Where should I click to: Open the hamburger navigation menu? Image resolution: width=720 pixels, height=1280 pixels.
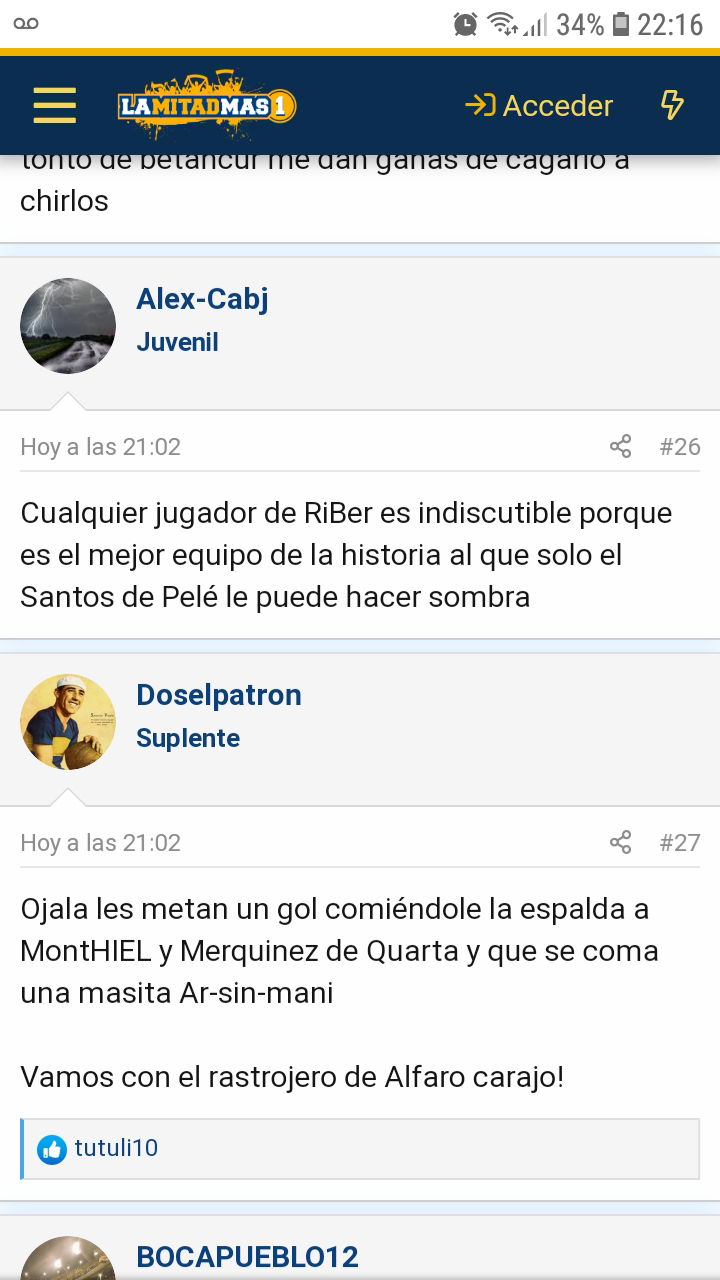(x=55, y=105)
